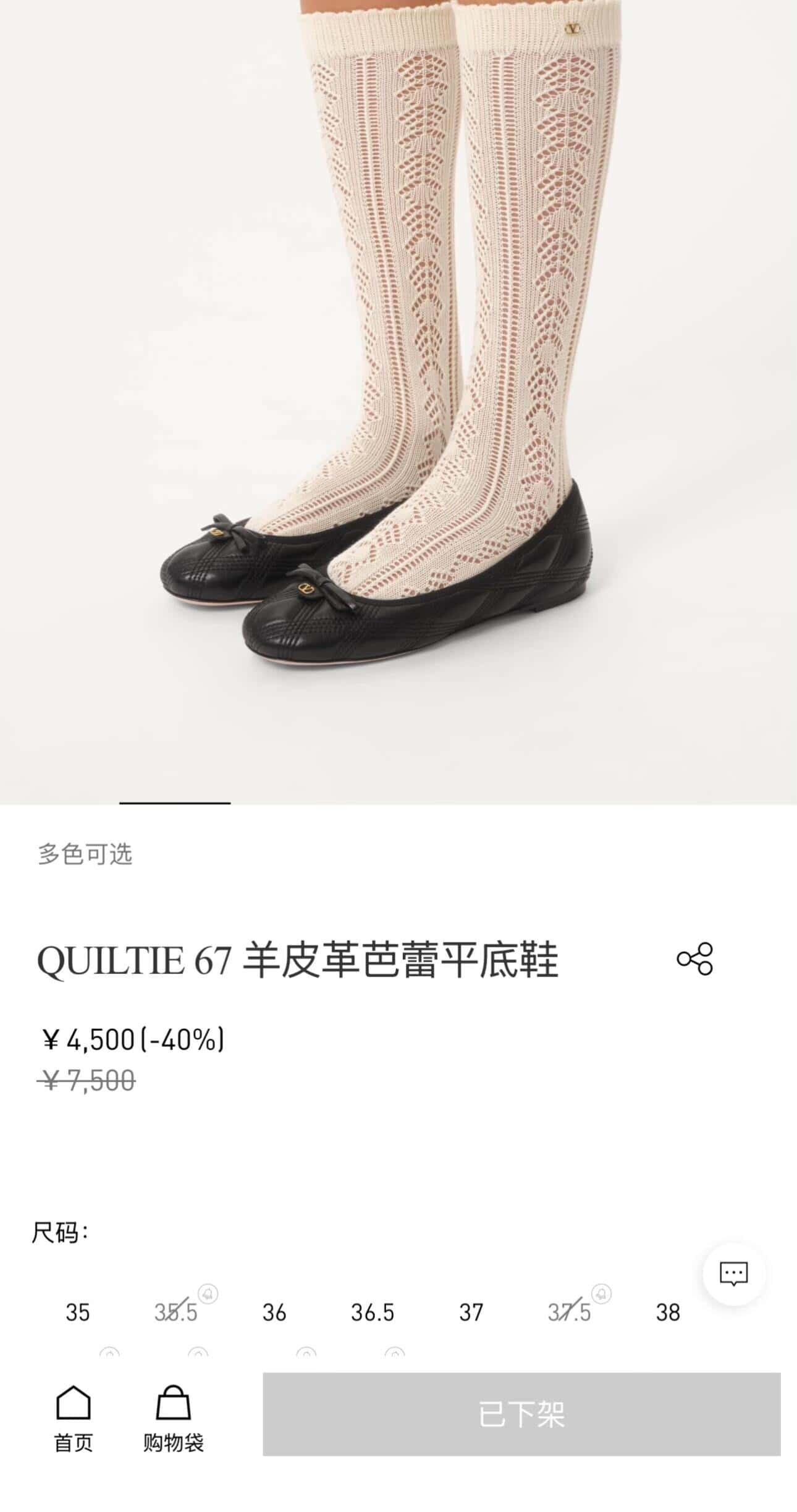This screenshot has height=1512, width=797.
Task: Get notified for size 37.5 restock
Action: point(601,1293)
